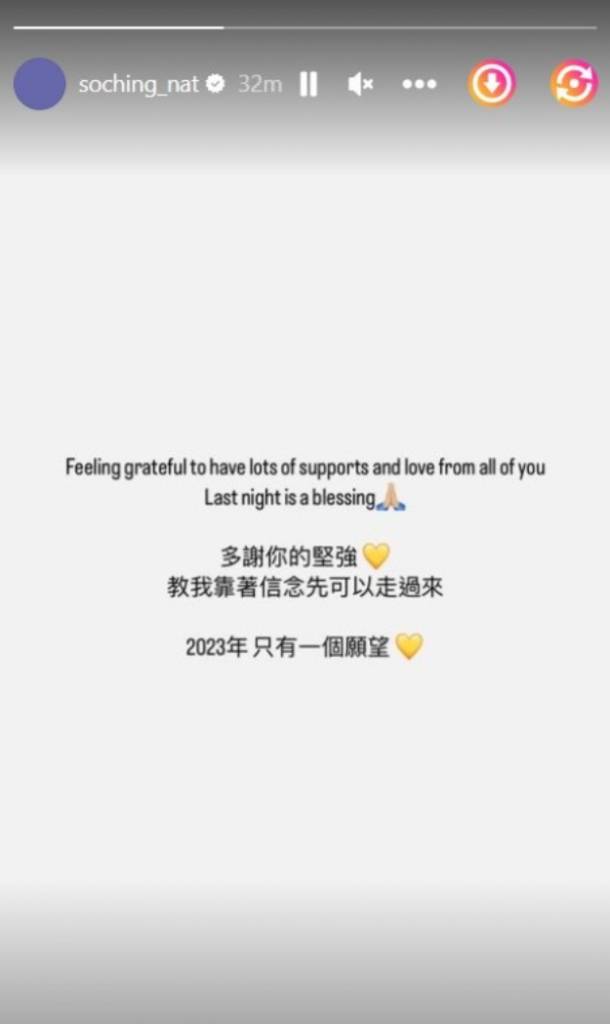Download this story with the arrow icon

point(492,84)
